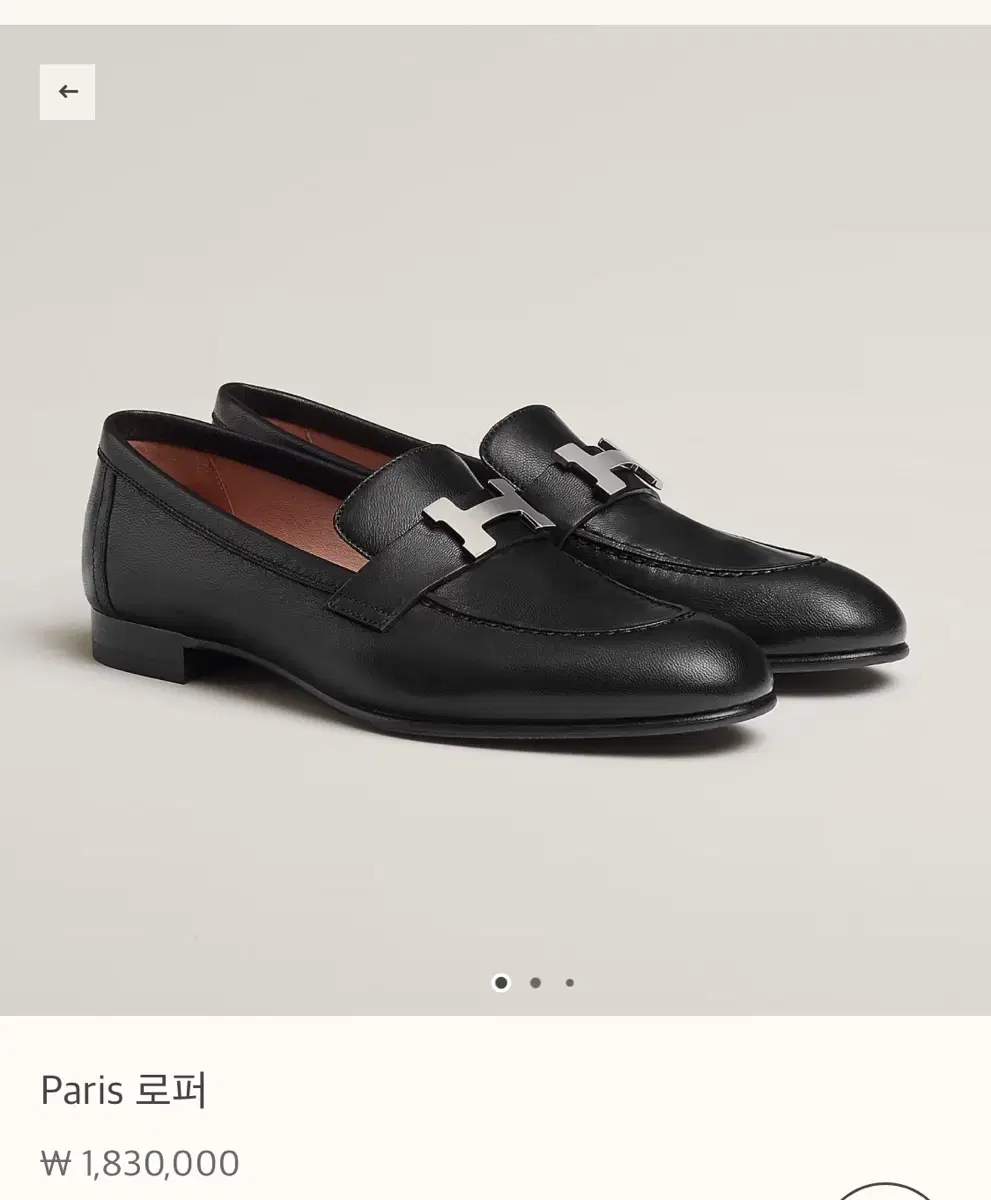Click the leftmost navigation icon on the image
991x1200 pixels.
pyautogui.click(x=68, y=90)
